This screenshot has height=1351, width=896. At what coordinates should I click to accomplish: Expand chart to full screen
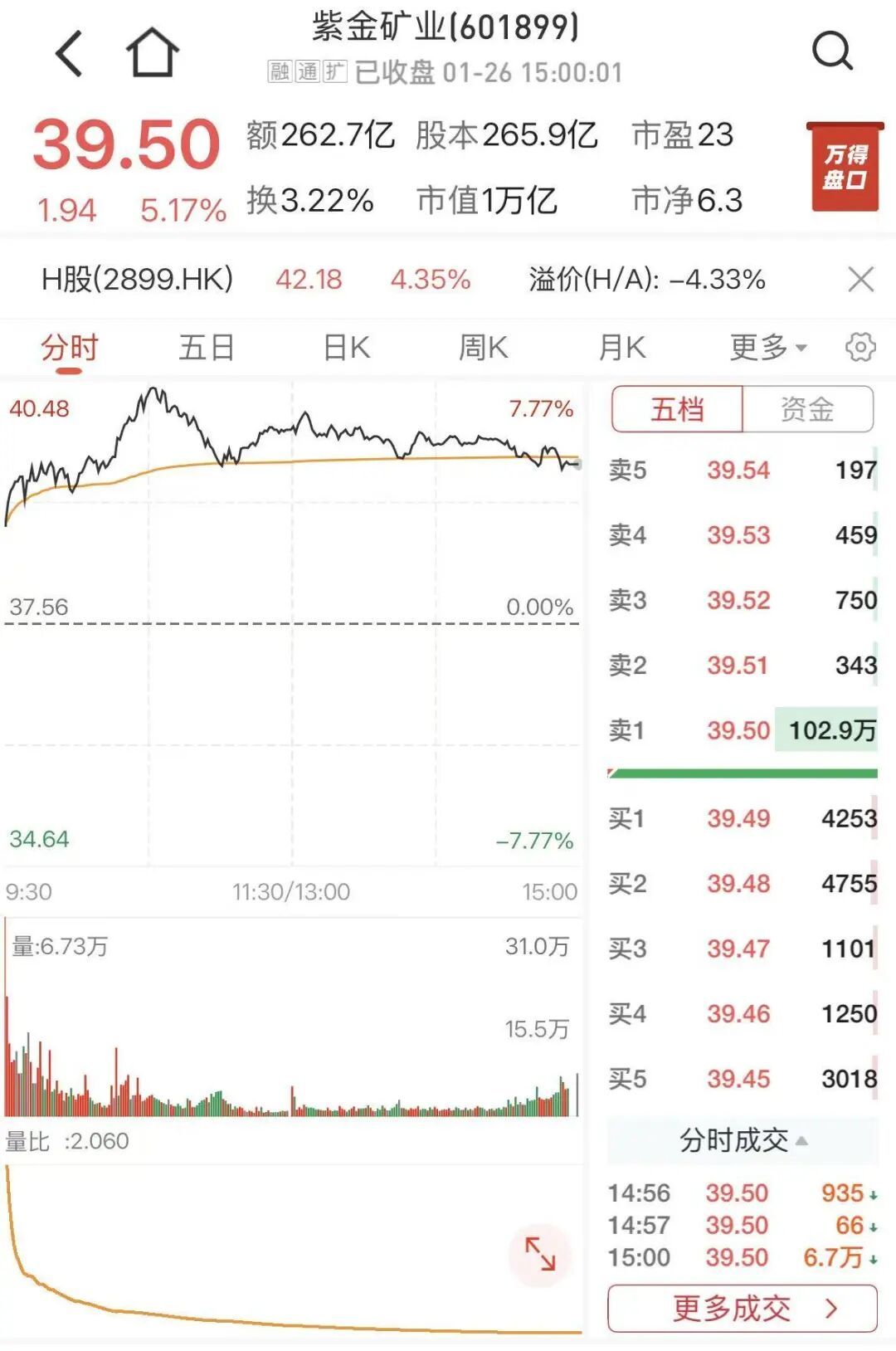pos(540,1253)
